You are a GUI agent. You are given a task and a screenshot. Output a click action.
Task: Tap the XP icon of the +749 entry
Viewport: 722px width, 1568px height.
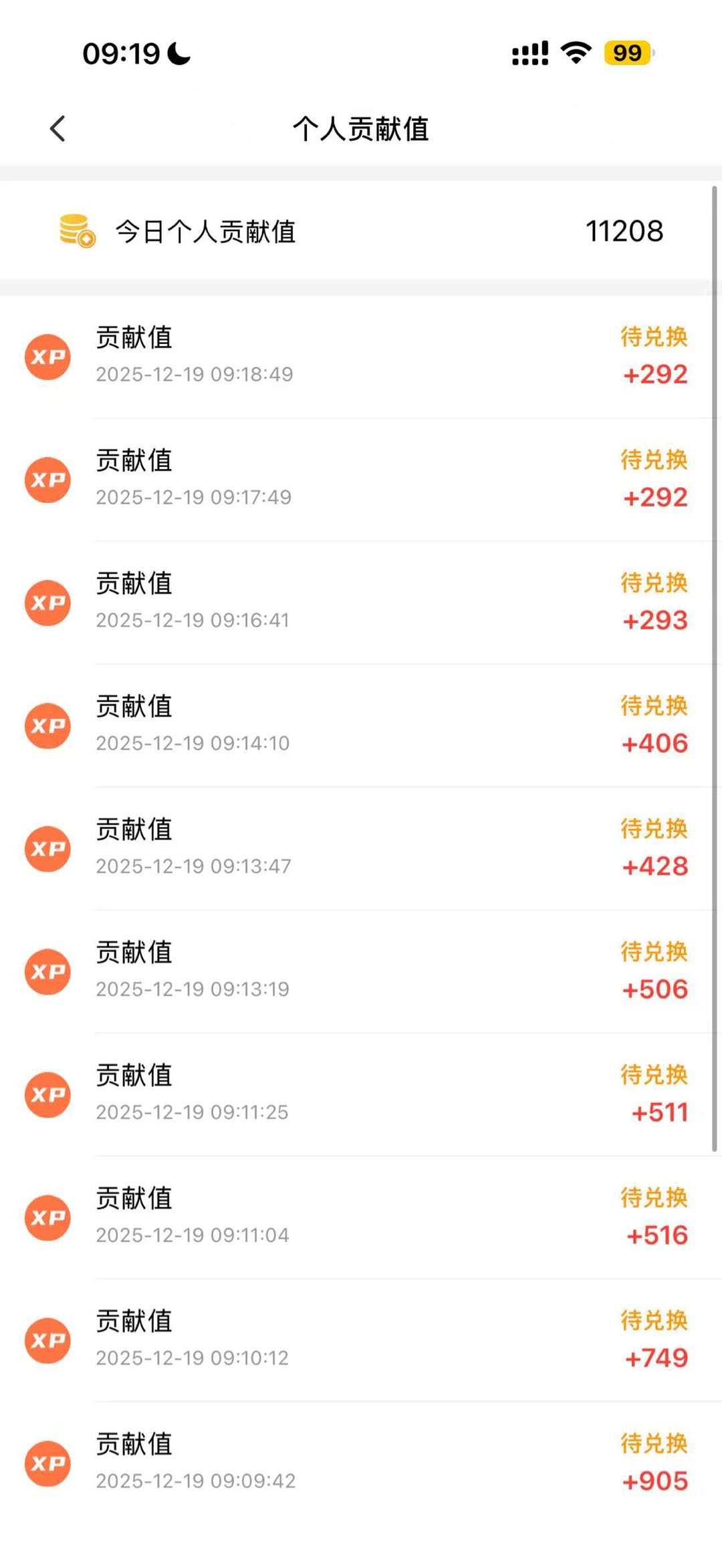[47, 1340]
